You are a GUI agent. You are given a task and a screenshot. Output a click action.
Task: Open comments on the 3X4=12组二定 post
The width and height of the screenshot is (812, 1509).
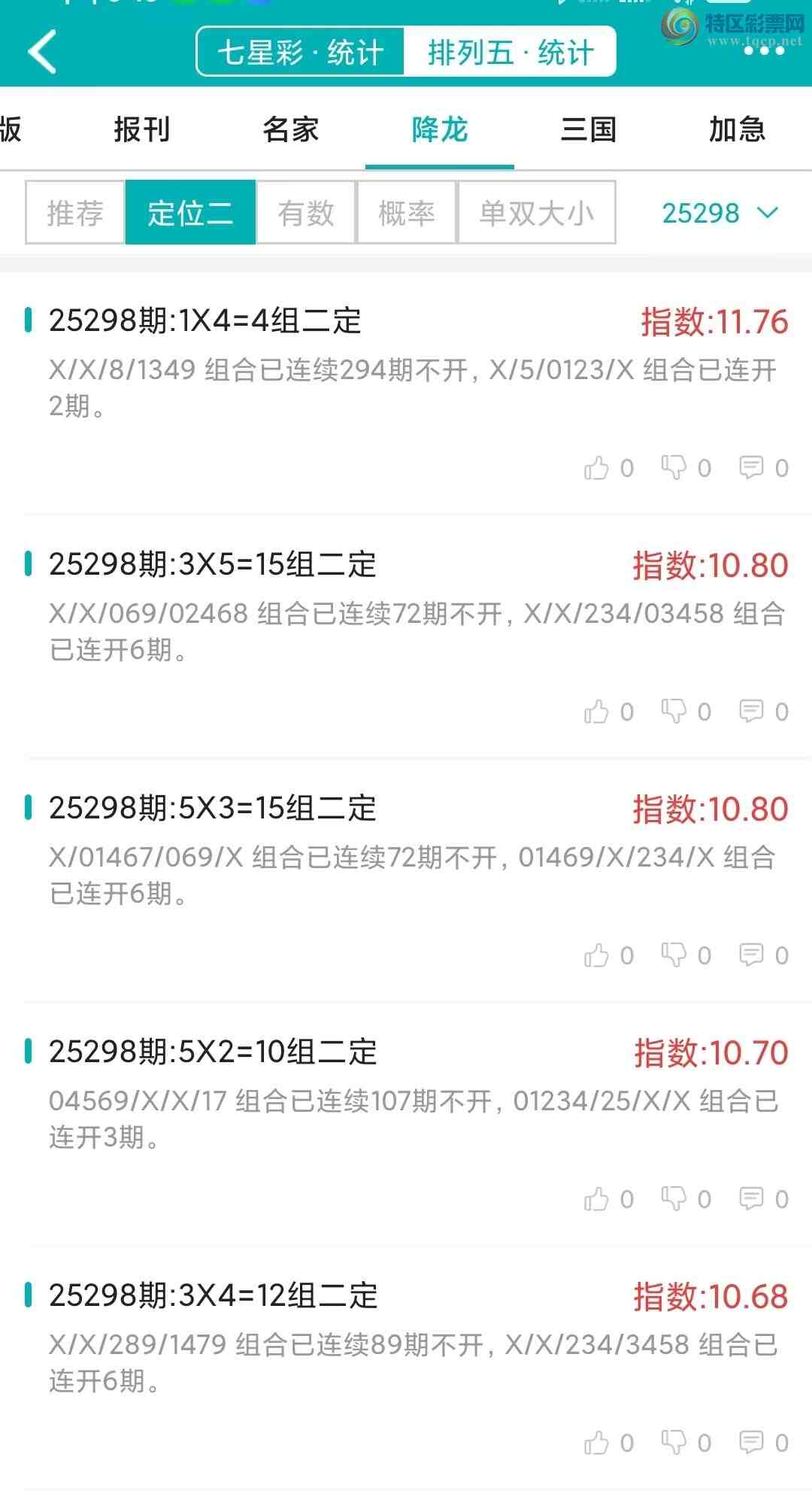point(752,1443)
